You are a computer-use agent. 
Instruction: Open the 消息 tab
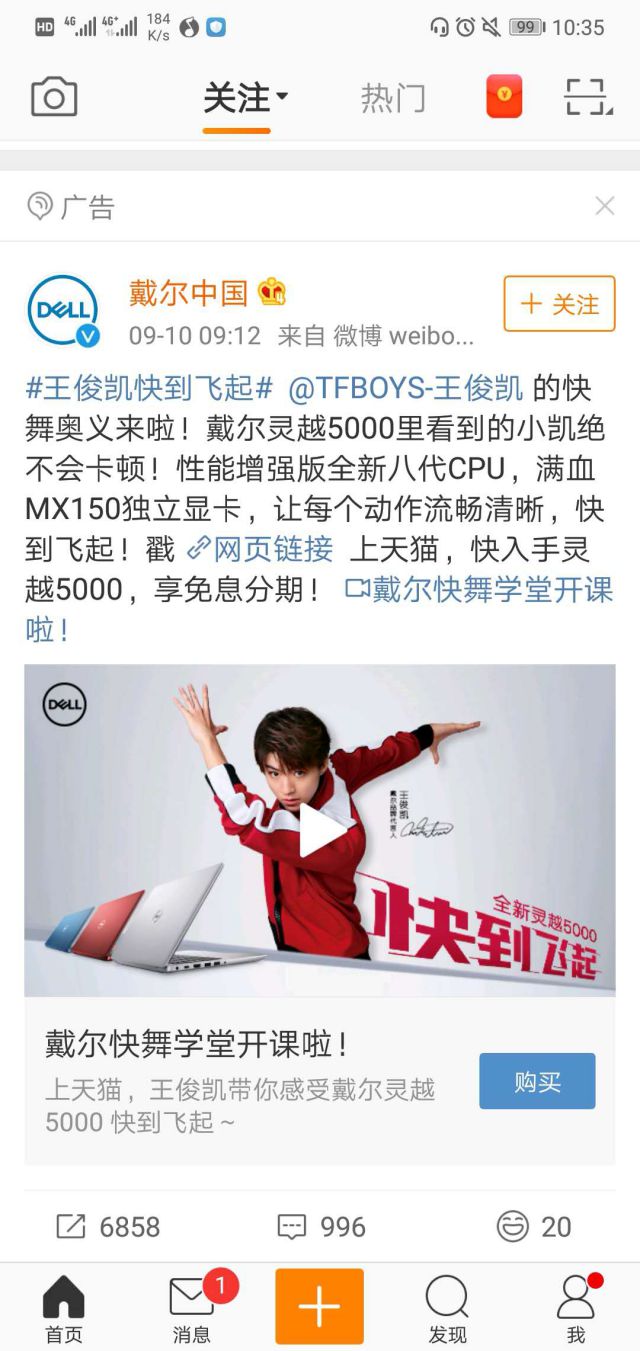tap(192, 1308)
